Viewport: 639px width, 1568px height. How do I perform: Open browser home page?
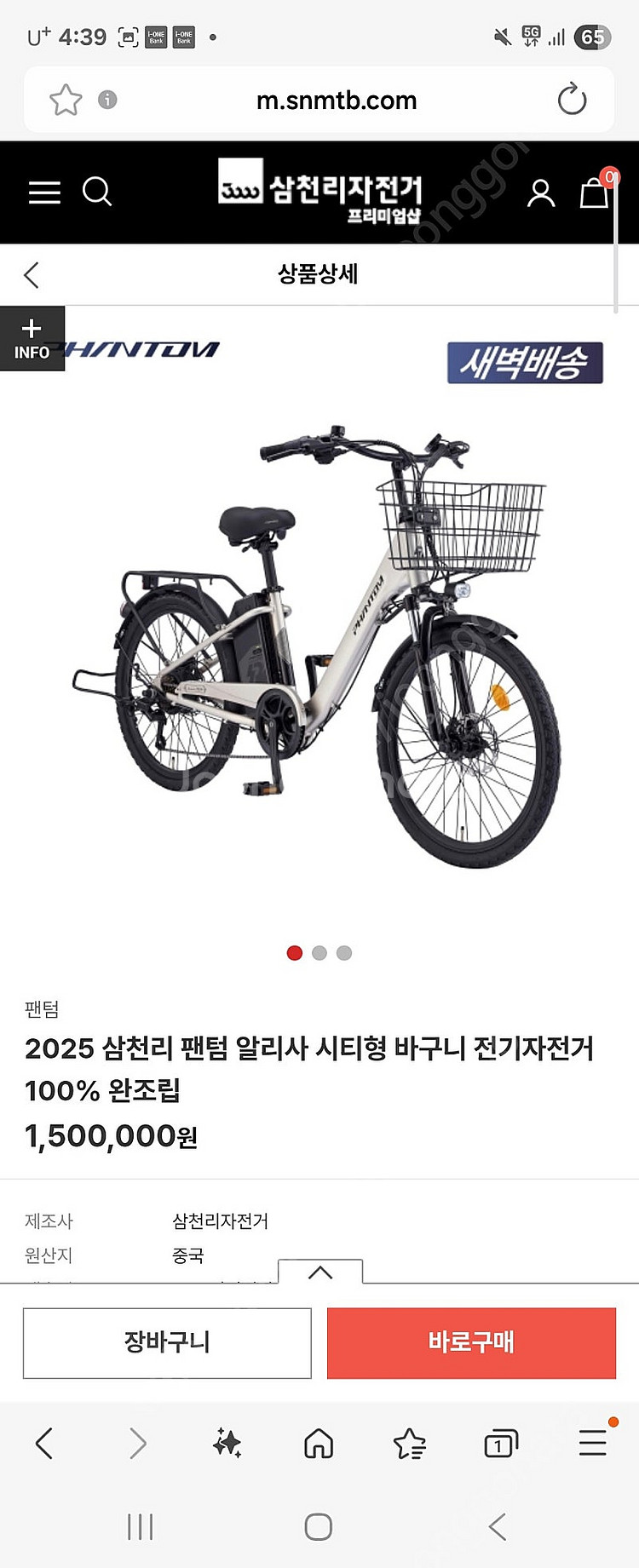pyautogui.click(x=319, y=1443)
